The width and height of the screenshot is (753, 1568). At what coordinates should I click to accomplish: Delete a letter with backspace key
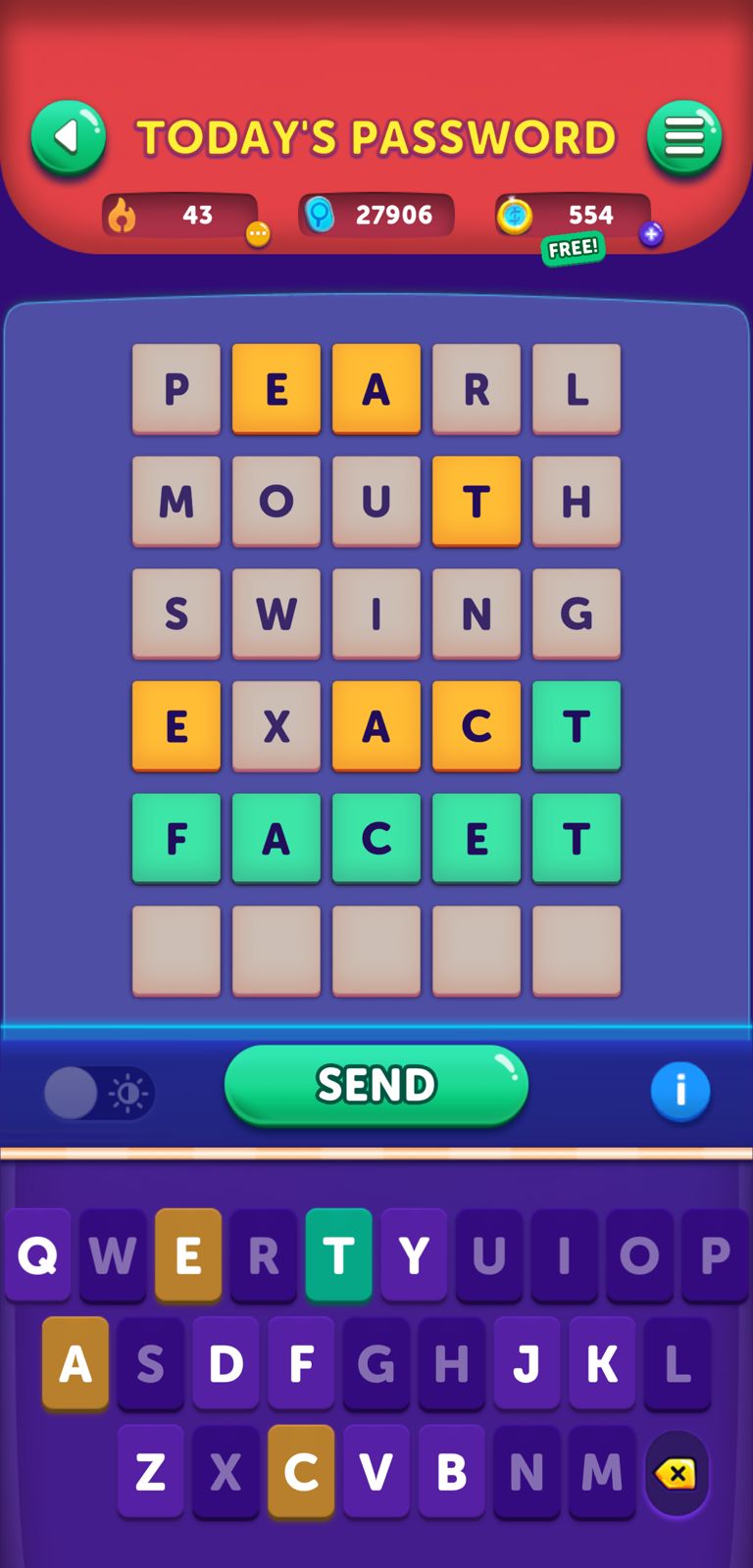[x=677, y=1473]
